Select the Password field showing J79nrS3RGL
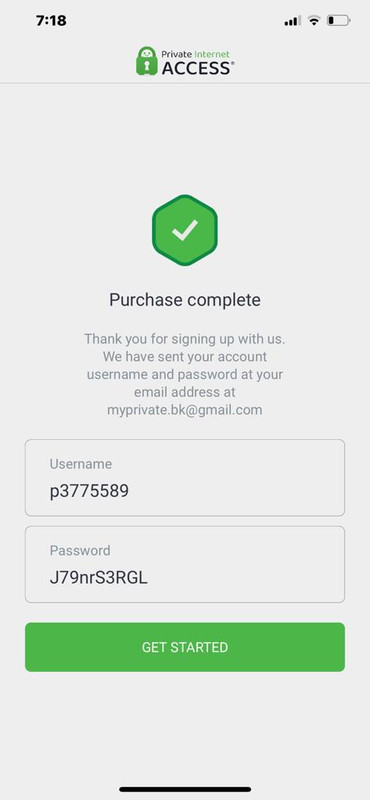Screen dimensions: 370x800 click(x=185, y=564)
